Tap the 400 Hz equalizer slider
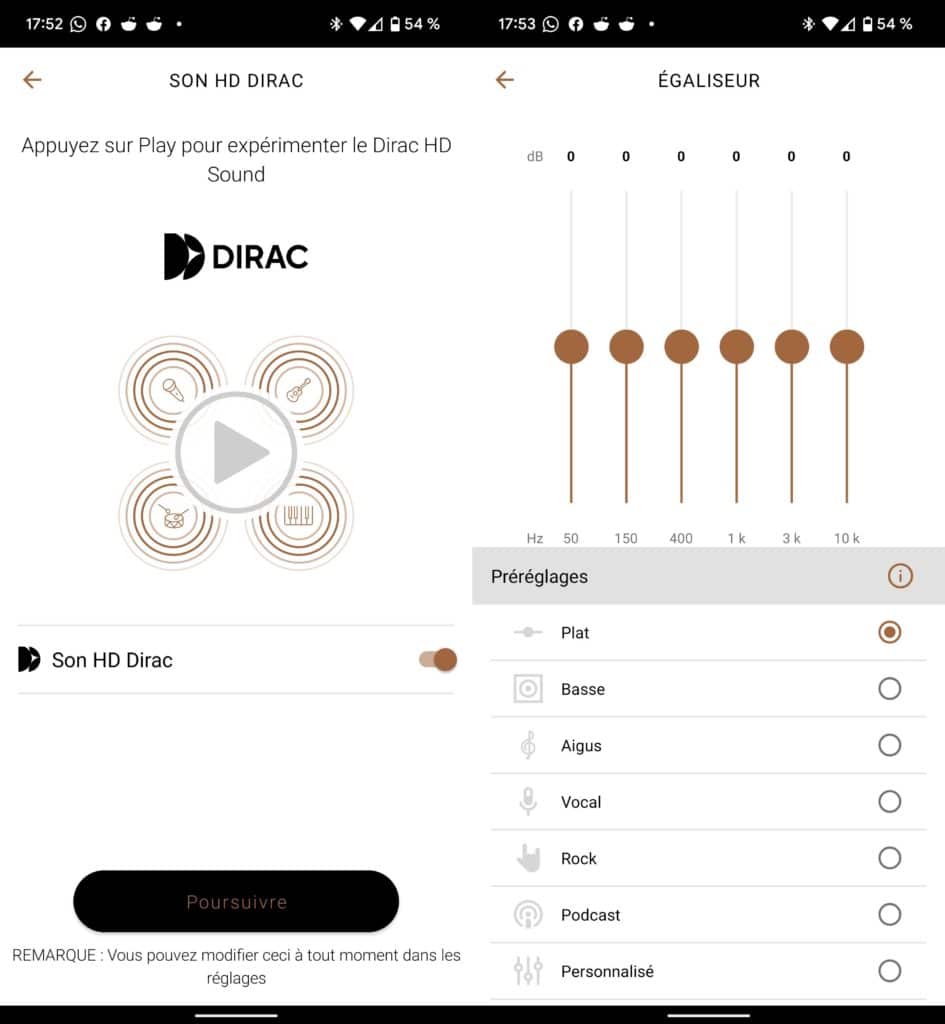945x1024 pixels. pyautogui.click(x=681, y=347)
